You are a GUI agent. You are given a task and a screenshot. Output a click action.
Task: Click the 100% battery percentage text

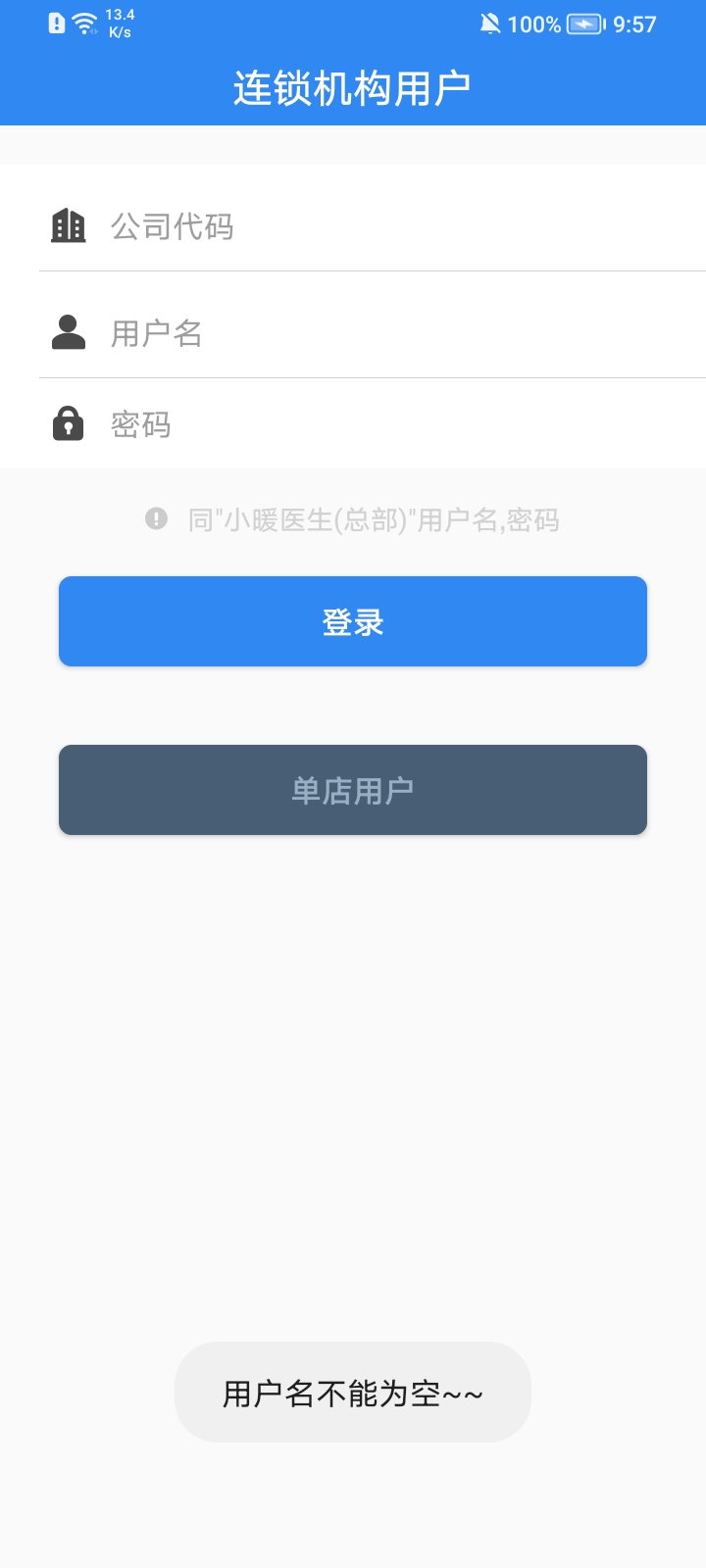click(533, 24)
